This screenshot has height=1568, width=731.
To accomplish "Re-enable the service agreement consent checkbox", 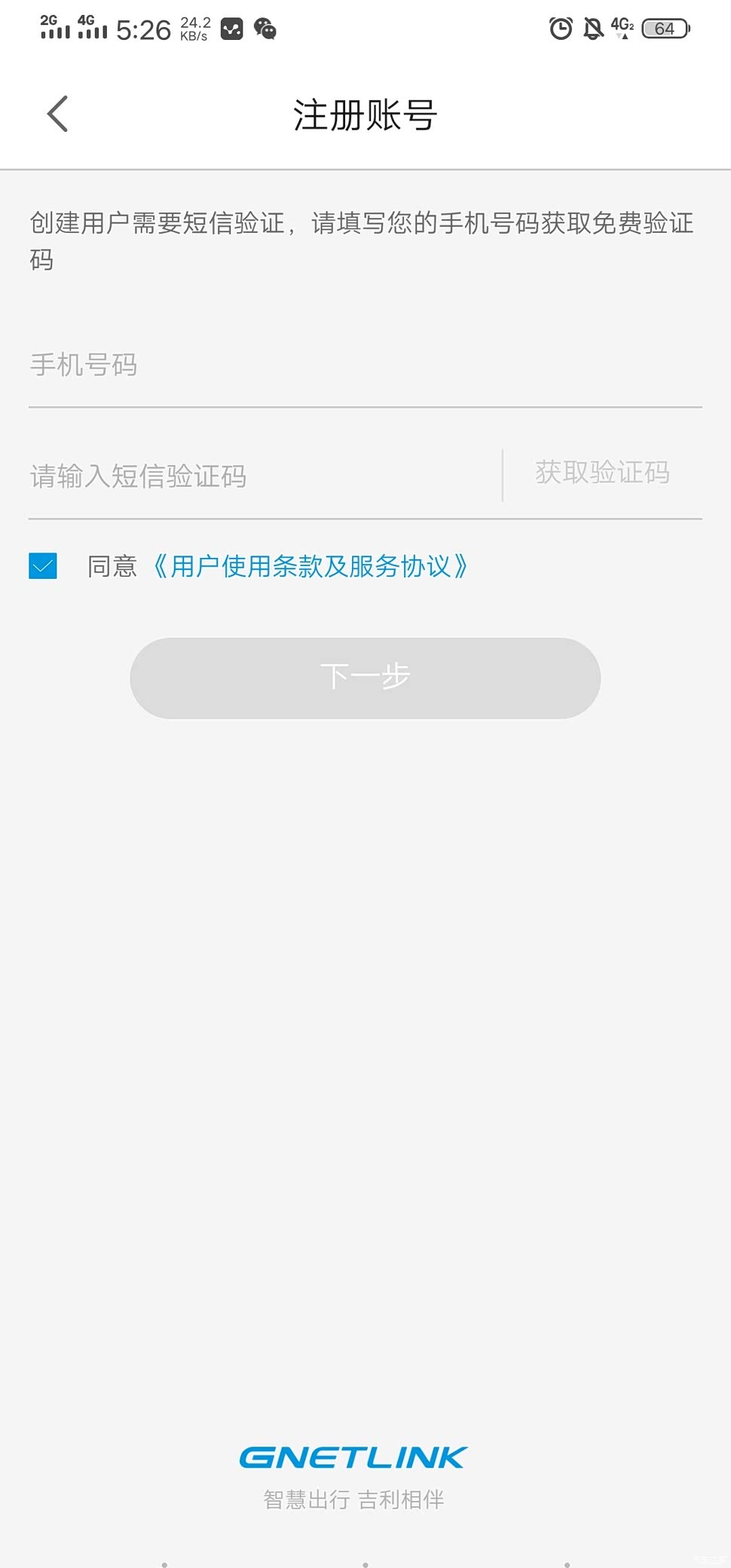I will (x=42, y=565).
